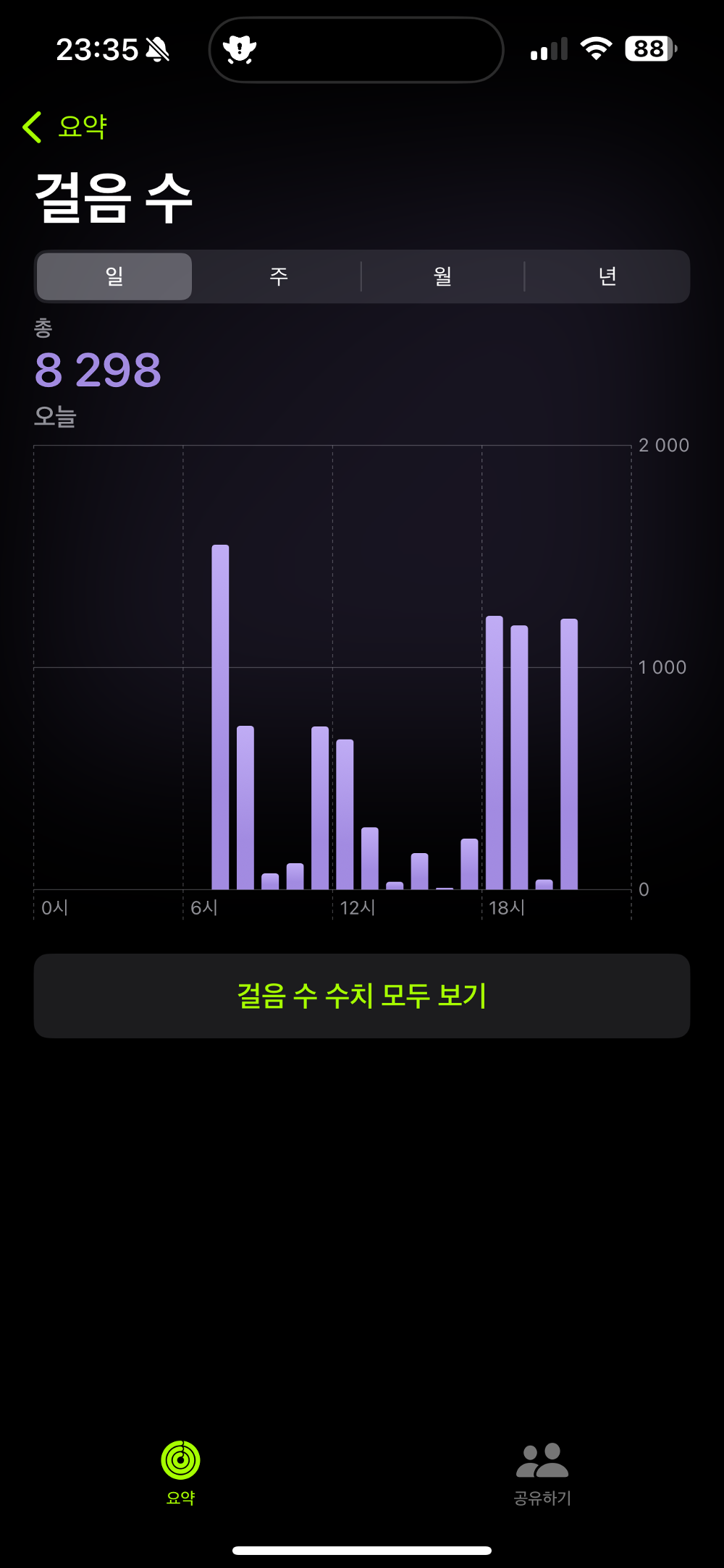Switch to the 주 (week) tab

277,276
